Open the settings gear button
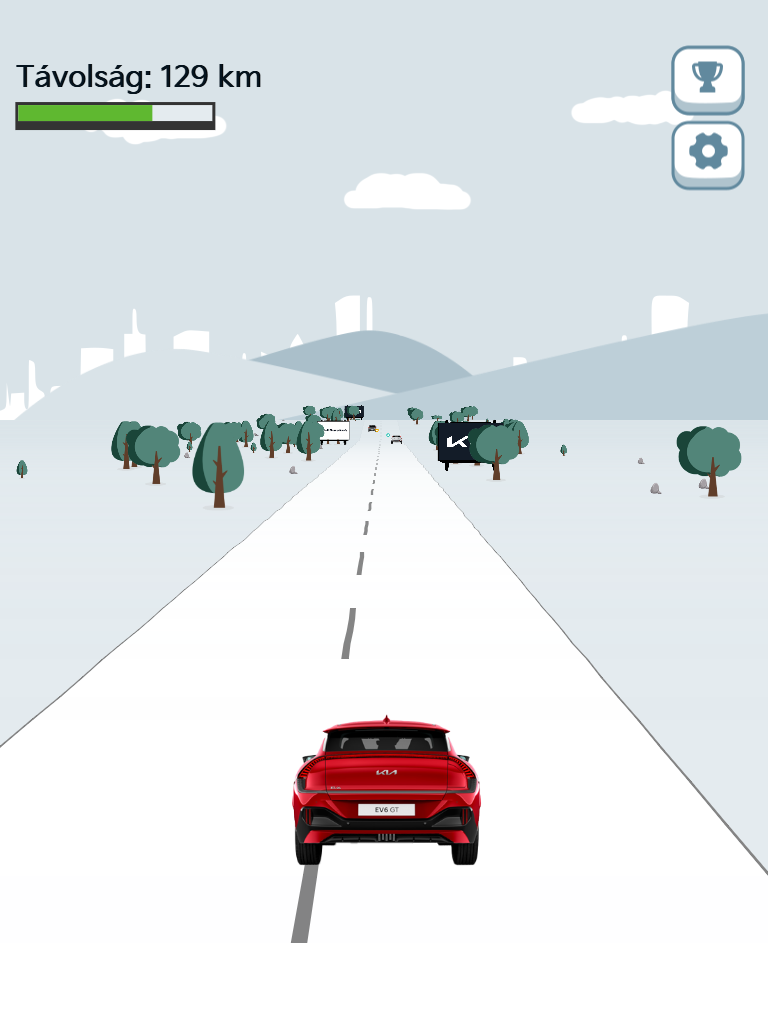Screen dimensions: 768x1024 (x=708, y=153)
